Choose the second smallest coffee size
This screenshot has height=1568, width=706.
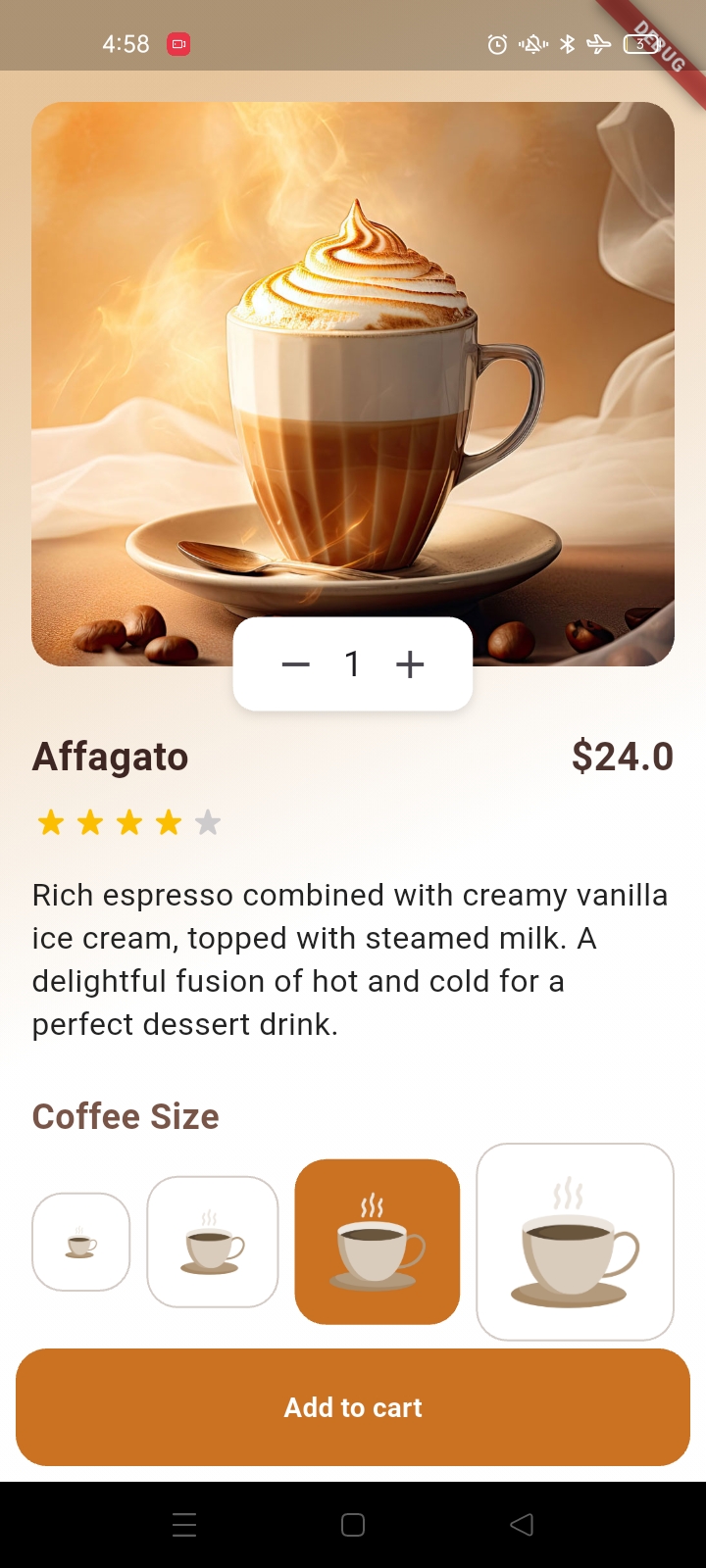(x=213, y=1242)
